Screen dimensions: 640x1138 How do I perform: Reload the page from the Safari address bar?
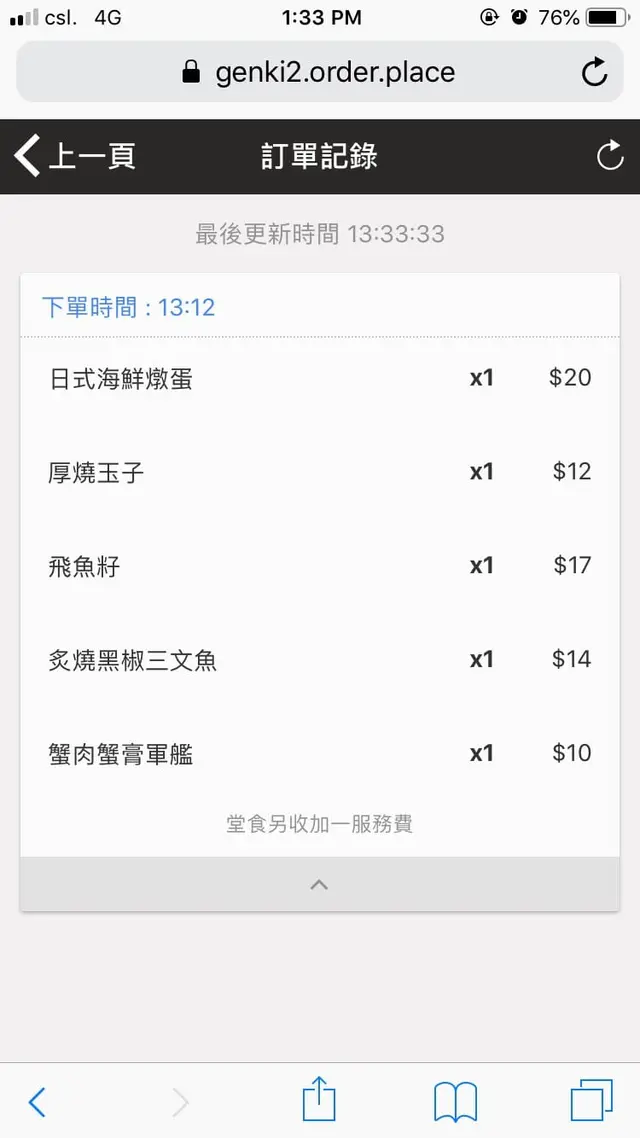pos(594,72)
